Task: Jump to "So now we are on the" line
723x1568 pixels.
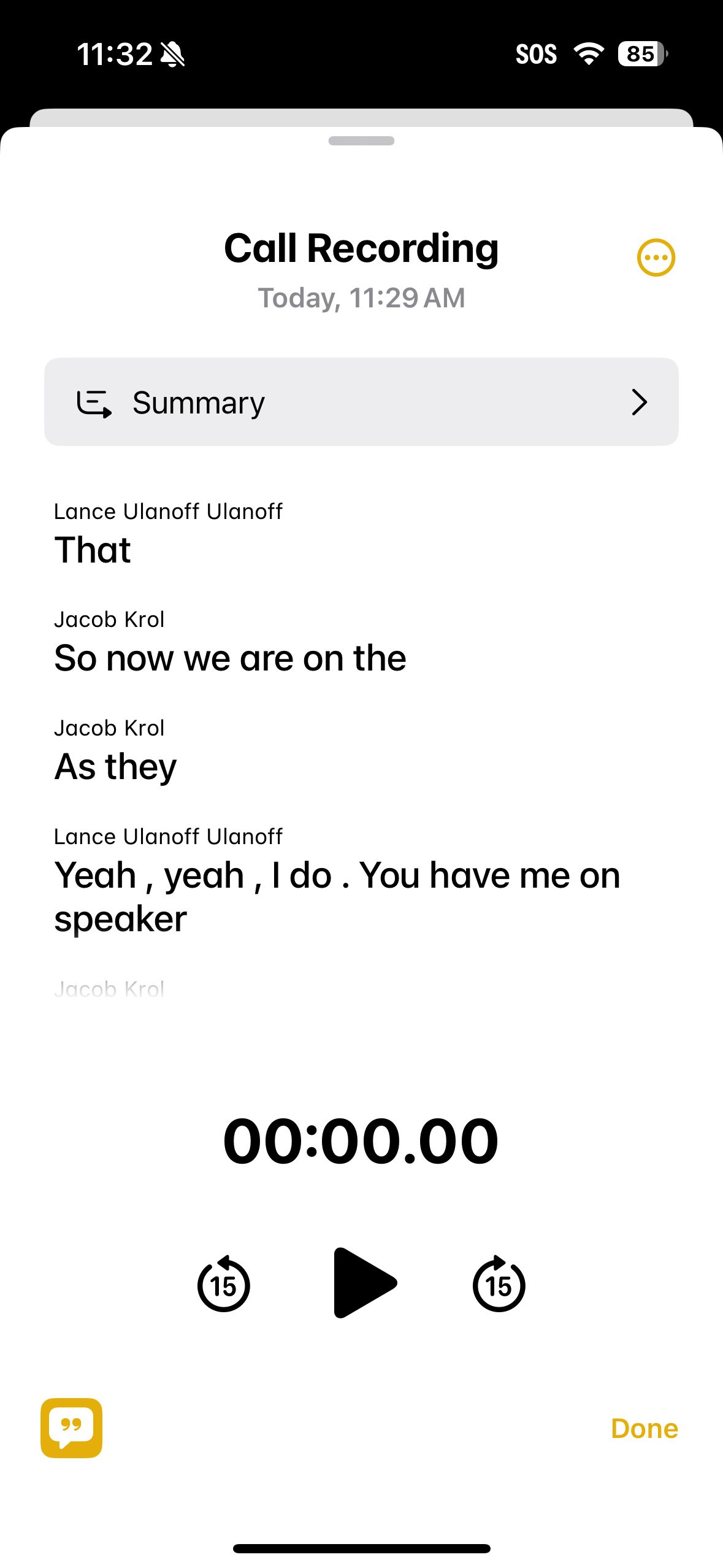Action: [230, 658]
